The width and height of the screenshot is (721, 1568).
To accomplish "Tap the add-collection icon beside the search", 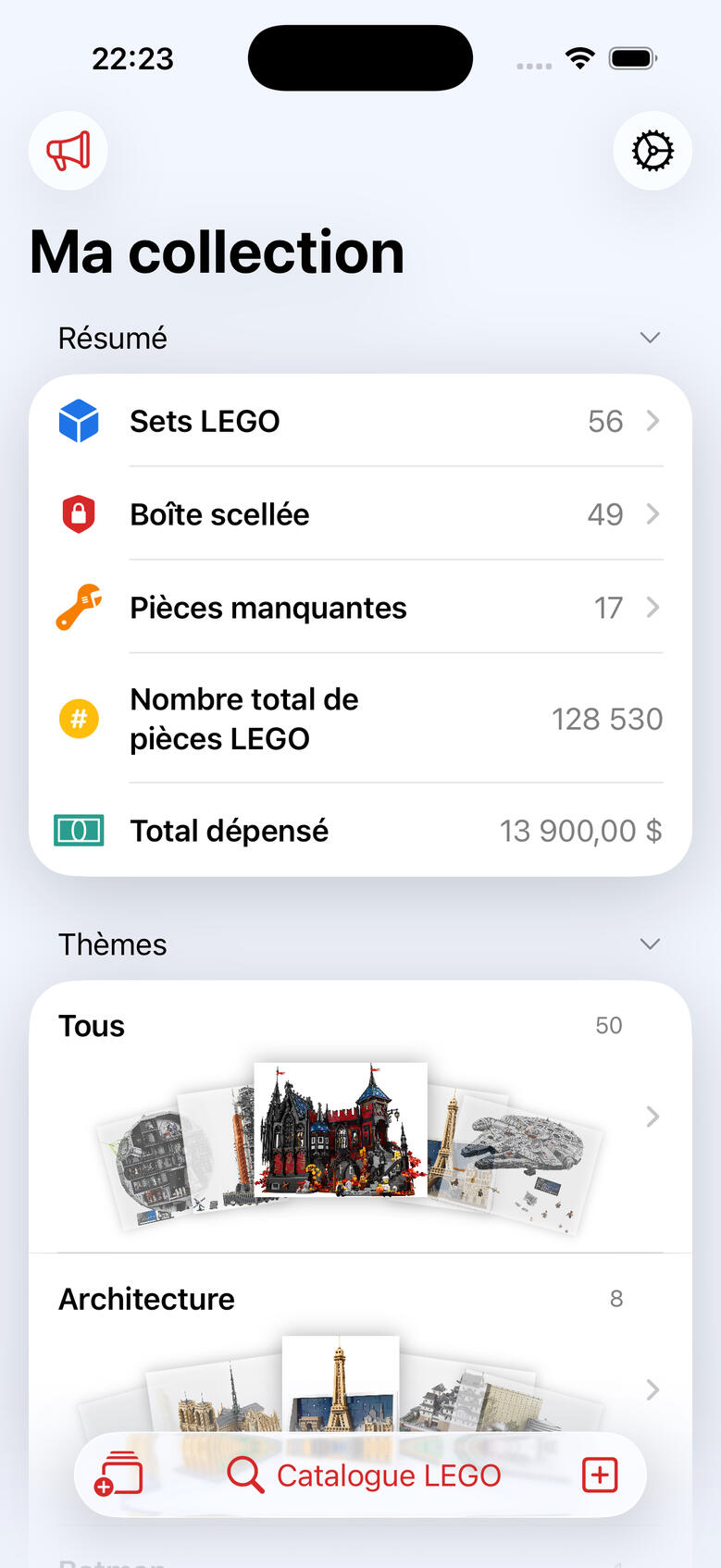I will [119, 1475].
